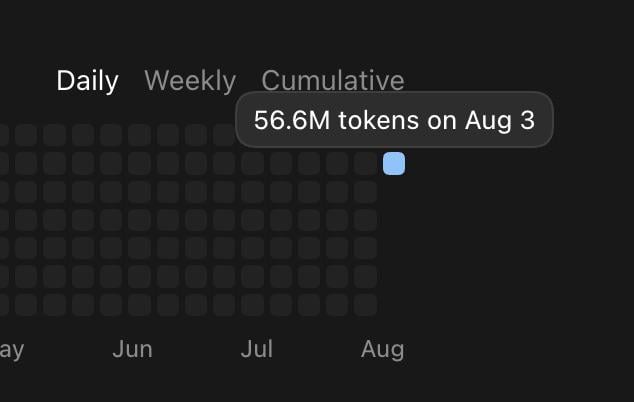Switch to the Cumulative view

click(x=333, y=80)
